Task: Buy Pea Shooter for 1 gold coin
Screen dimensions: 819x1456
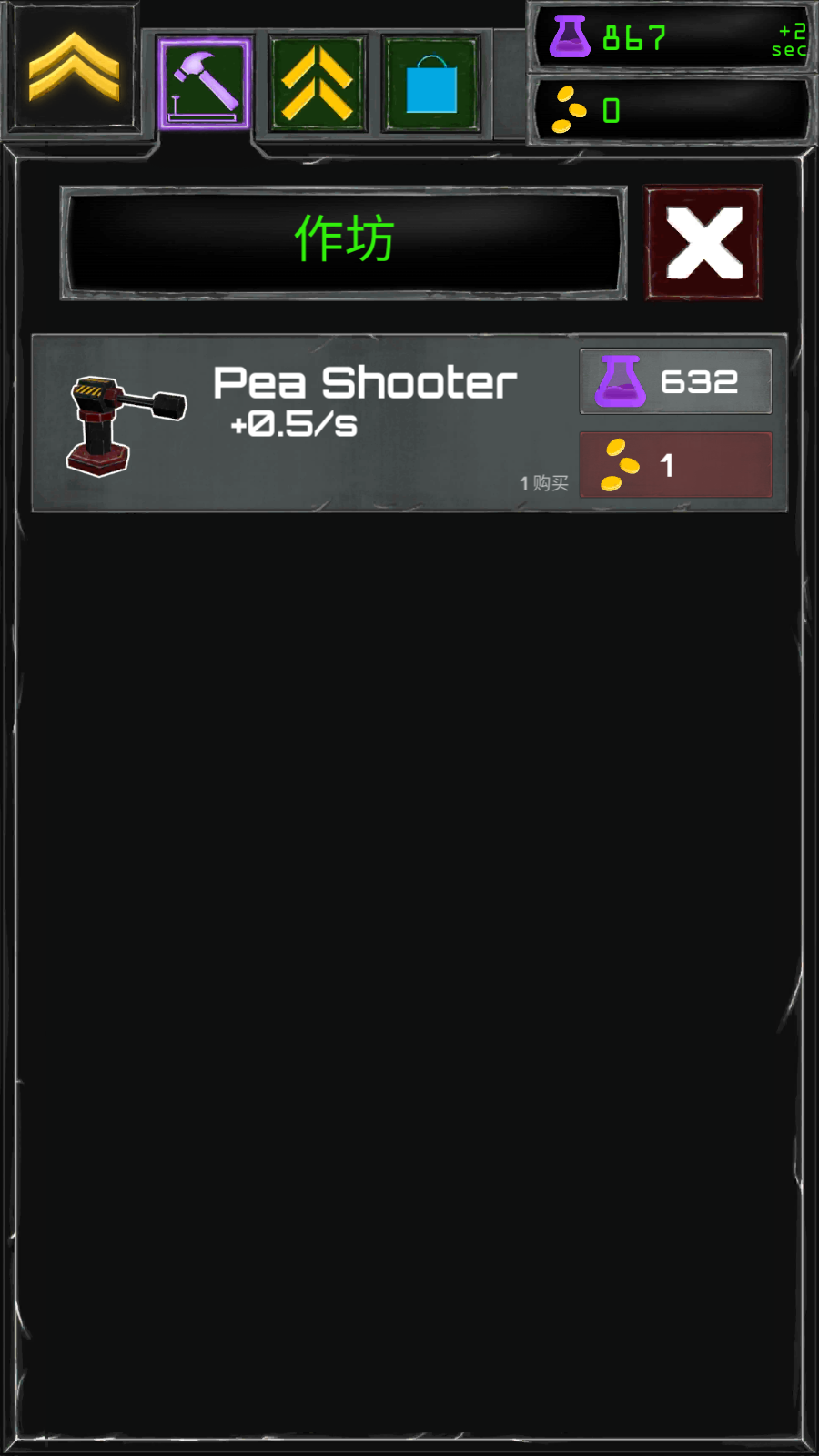Action: [x=675, y=465]
